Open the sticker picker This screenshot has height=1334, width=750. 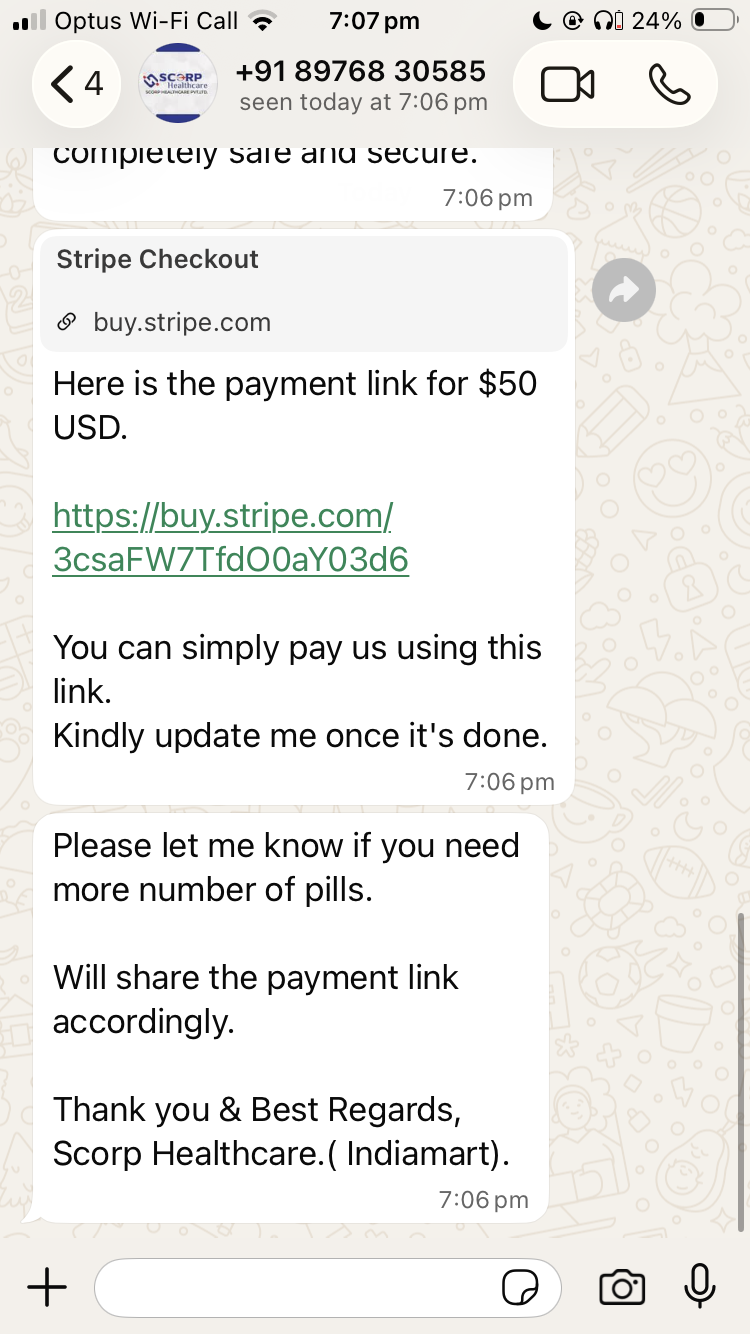pos(520,1288)
